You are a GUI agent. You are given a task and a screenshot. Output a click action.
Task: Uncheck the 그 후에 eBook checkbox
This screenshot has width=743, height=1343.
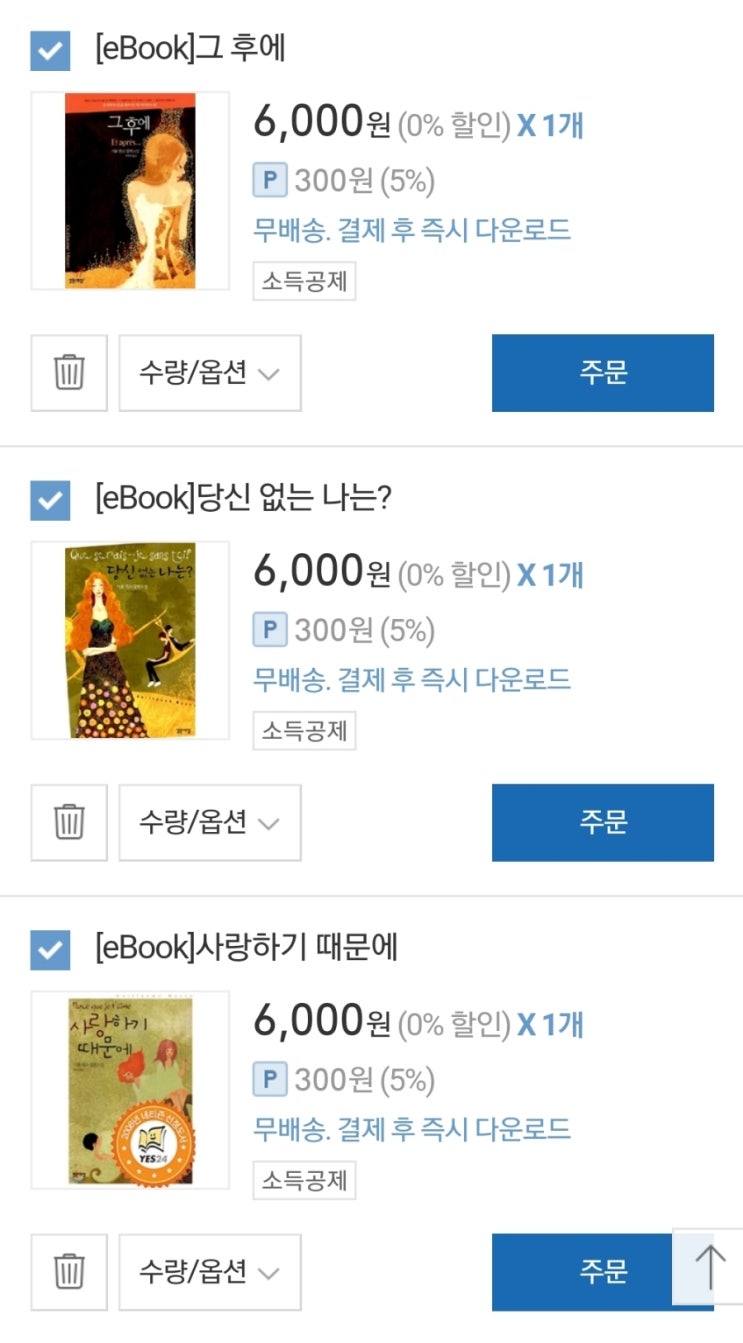tap(50, 51)
